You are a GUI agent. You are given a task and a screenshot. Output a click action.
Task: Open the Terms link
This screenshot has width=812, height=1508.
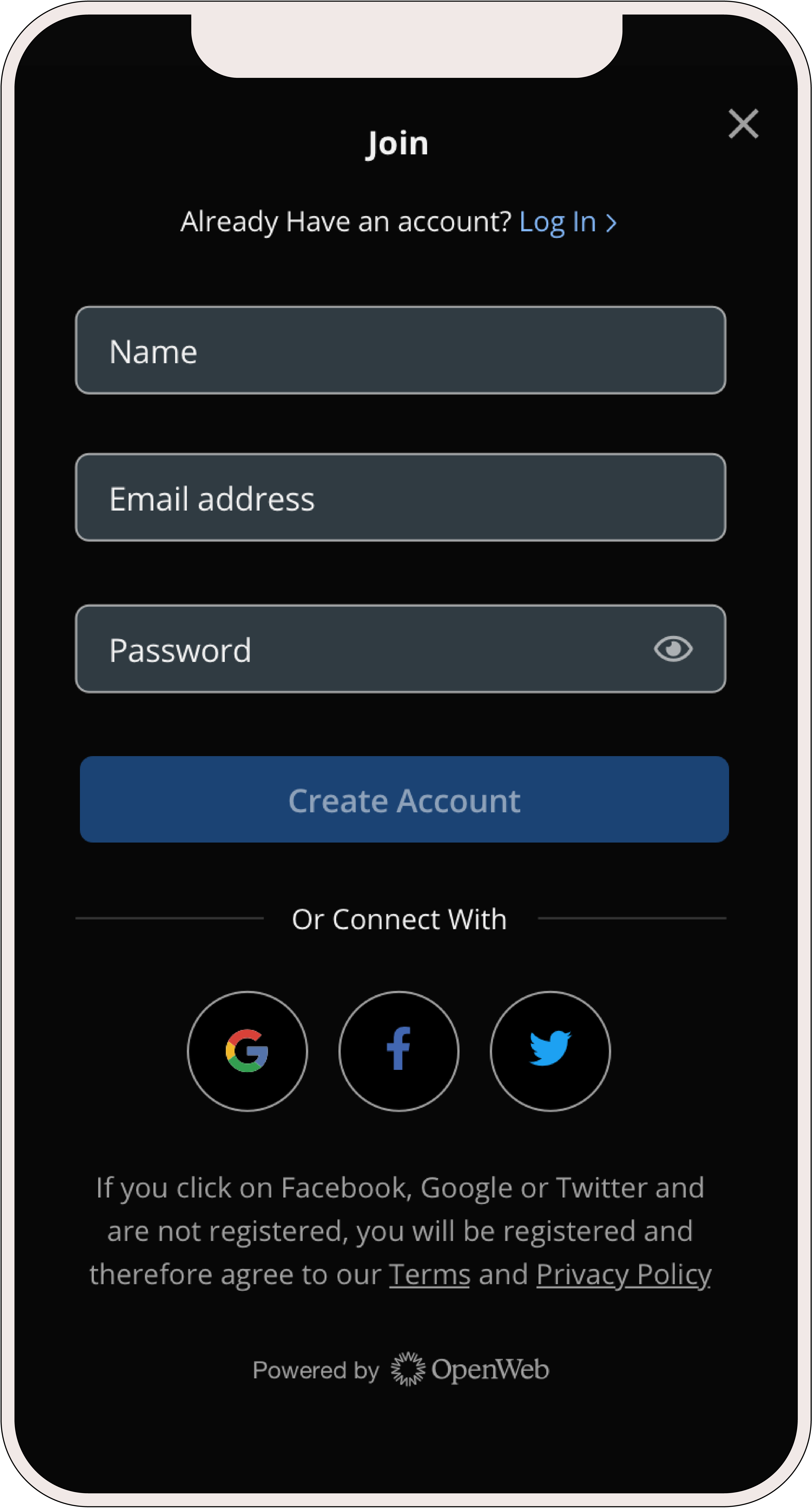[x=430, y=1274]
